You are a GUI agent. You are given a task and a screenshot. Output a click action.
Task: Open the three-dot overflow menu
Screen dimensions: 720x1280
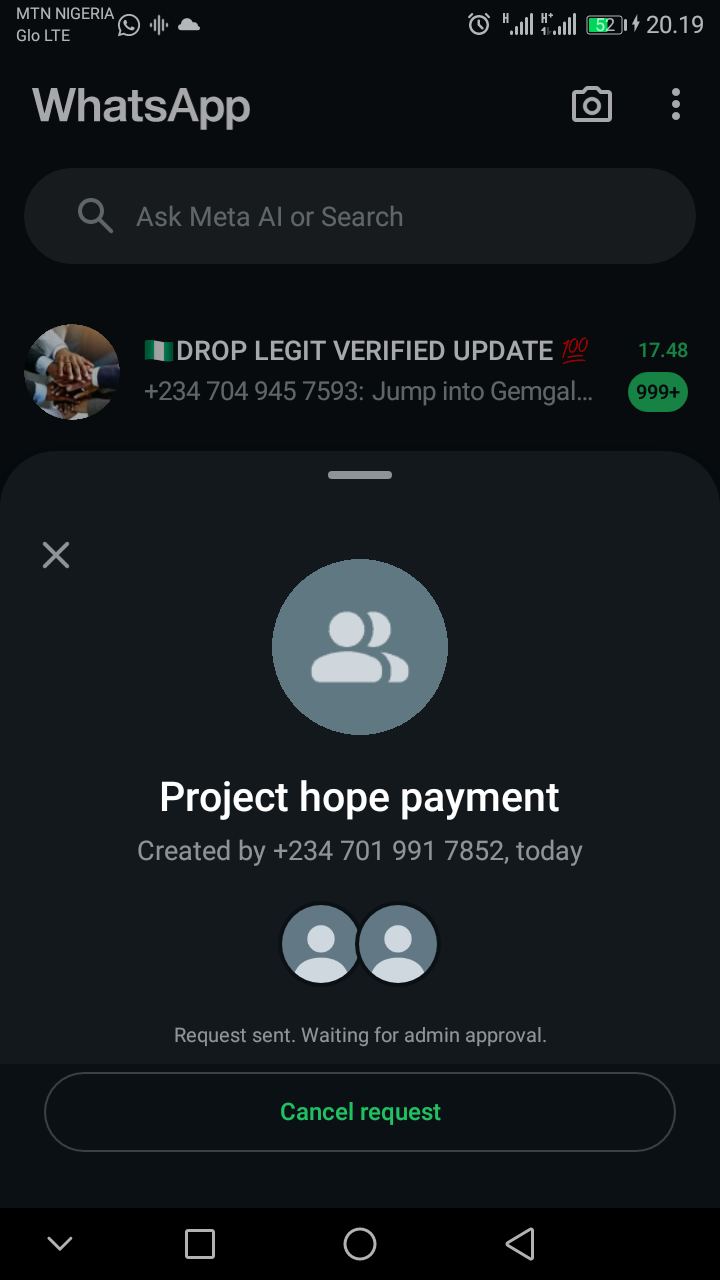click(x=676, y=105)
